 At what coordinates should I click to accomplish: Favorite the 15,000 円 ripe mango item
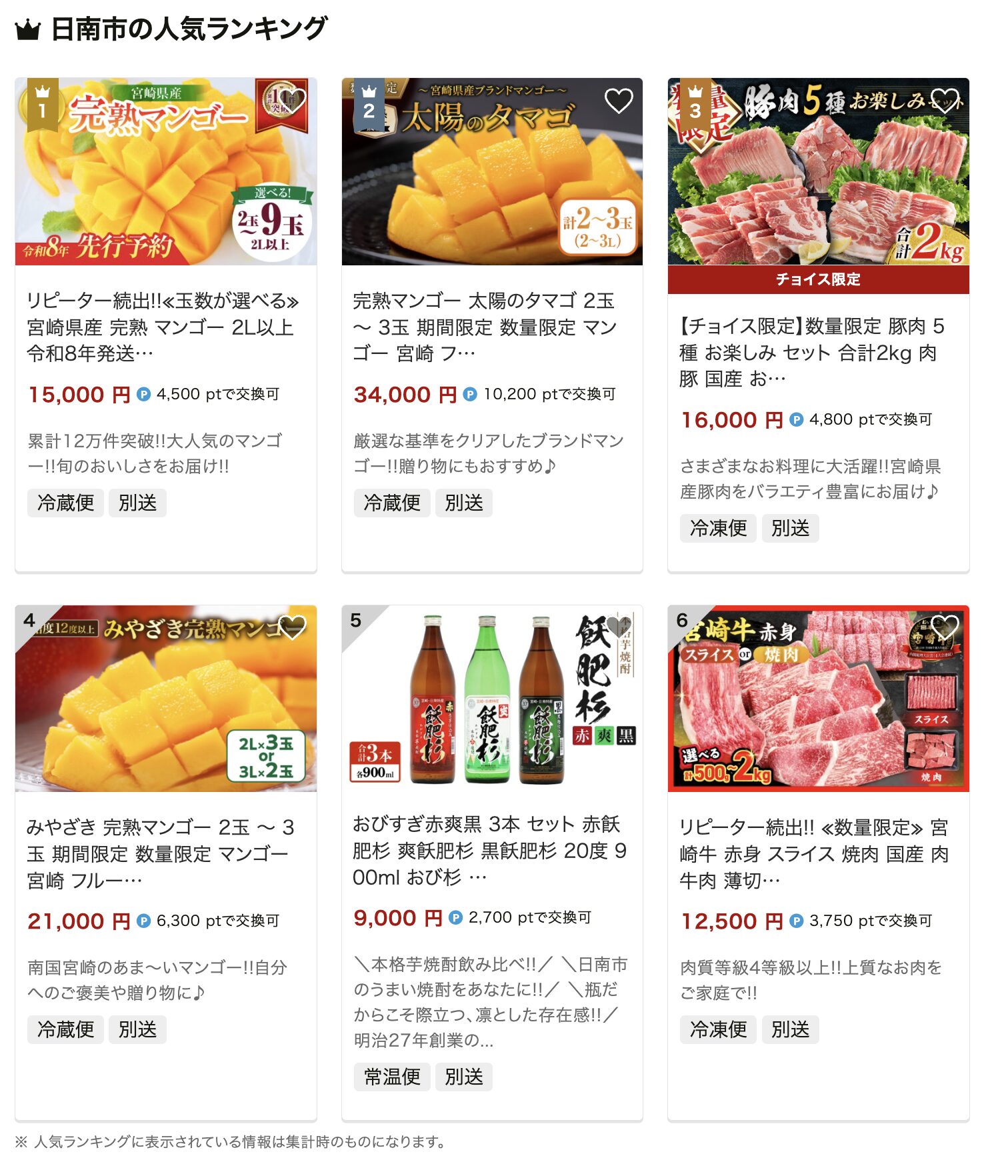click(293, 101)
